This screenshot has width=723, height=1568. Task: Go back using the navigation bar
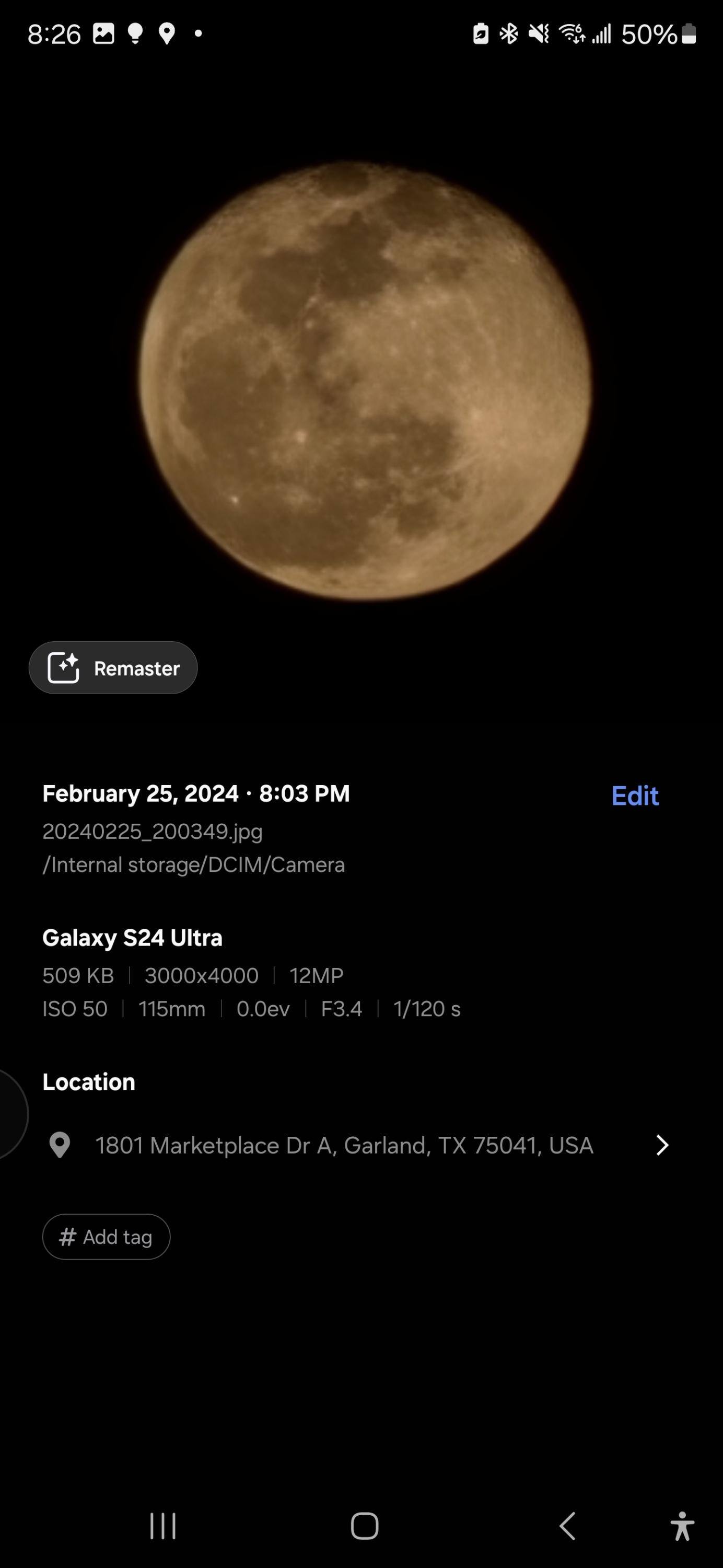pyautogui.click(x=567, y=1525)
